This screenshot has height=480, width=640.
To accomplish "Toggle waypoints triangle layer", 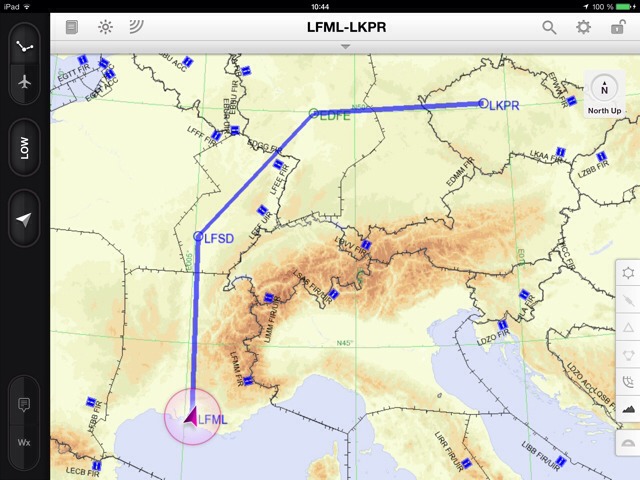I will coord(628,326).
